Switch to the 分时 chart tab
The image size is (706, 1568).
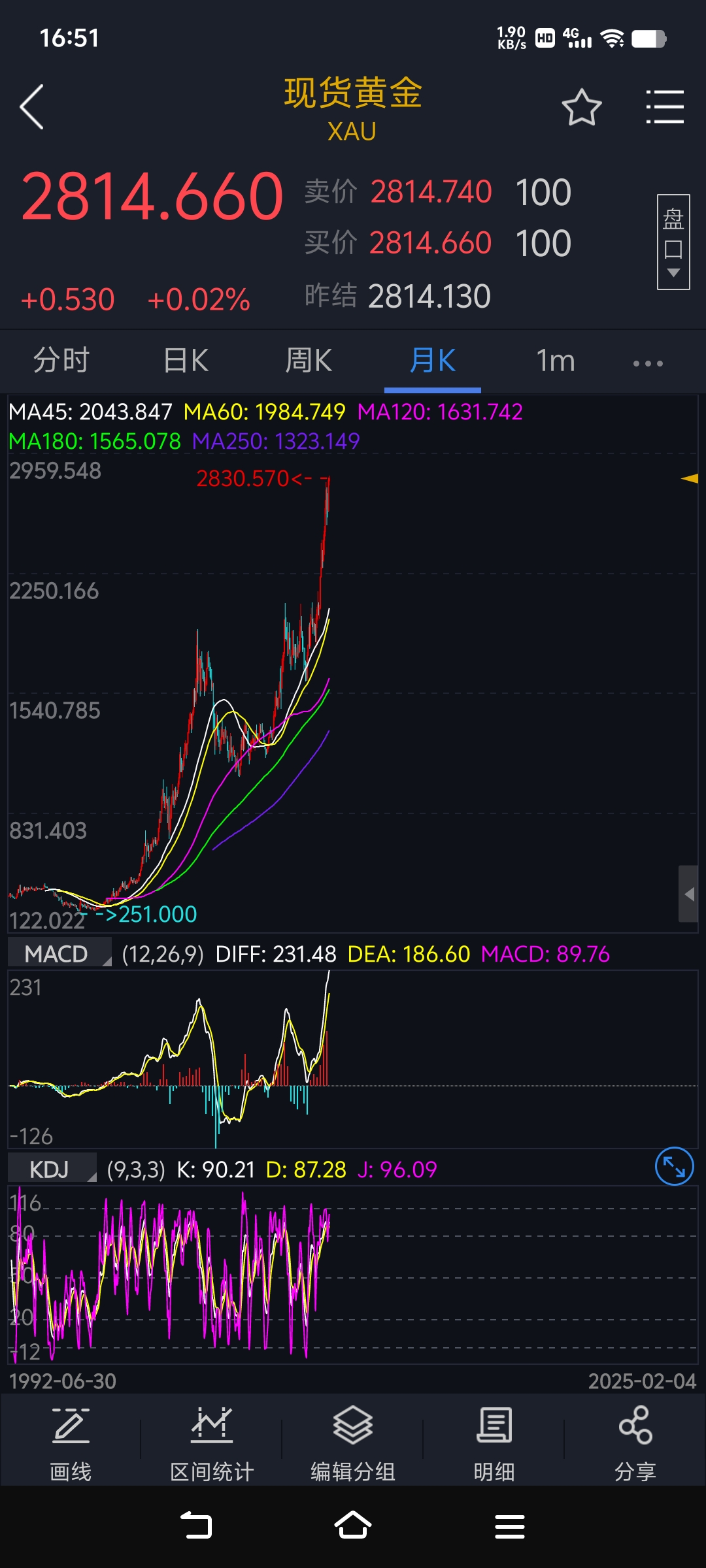pyautogui.click(x=61, y=361)
